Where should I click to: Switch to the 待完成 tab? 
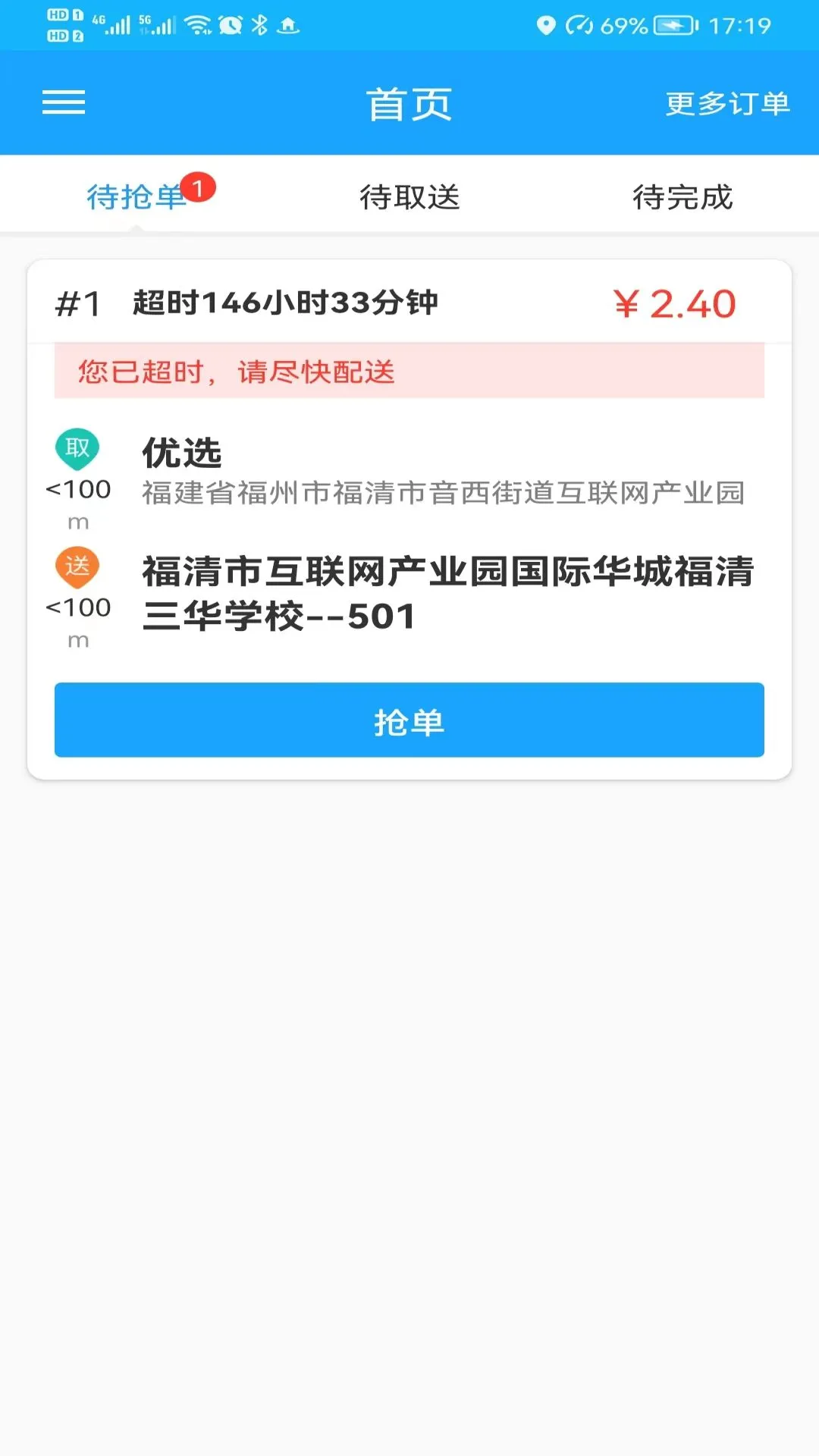click(683, 197)
